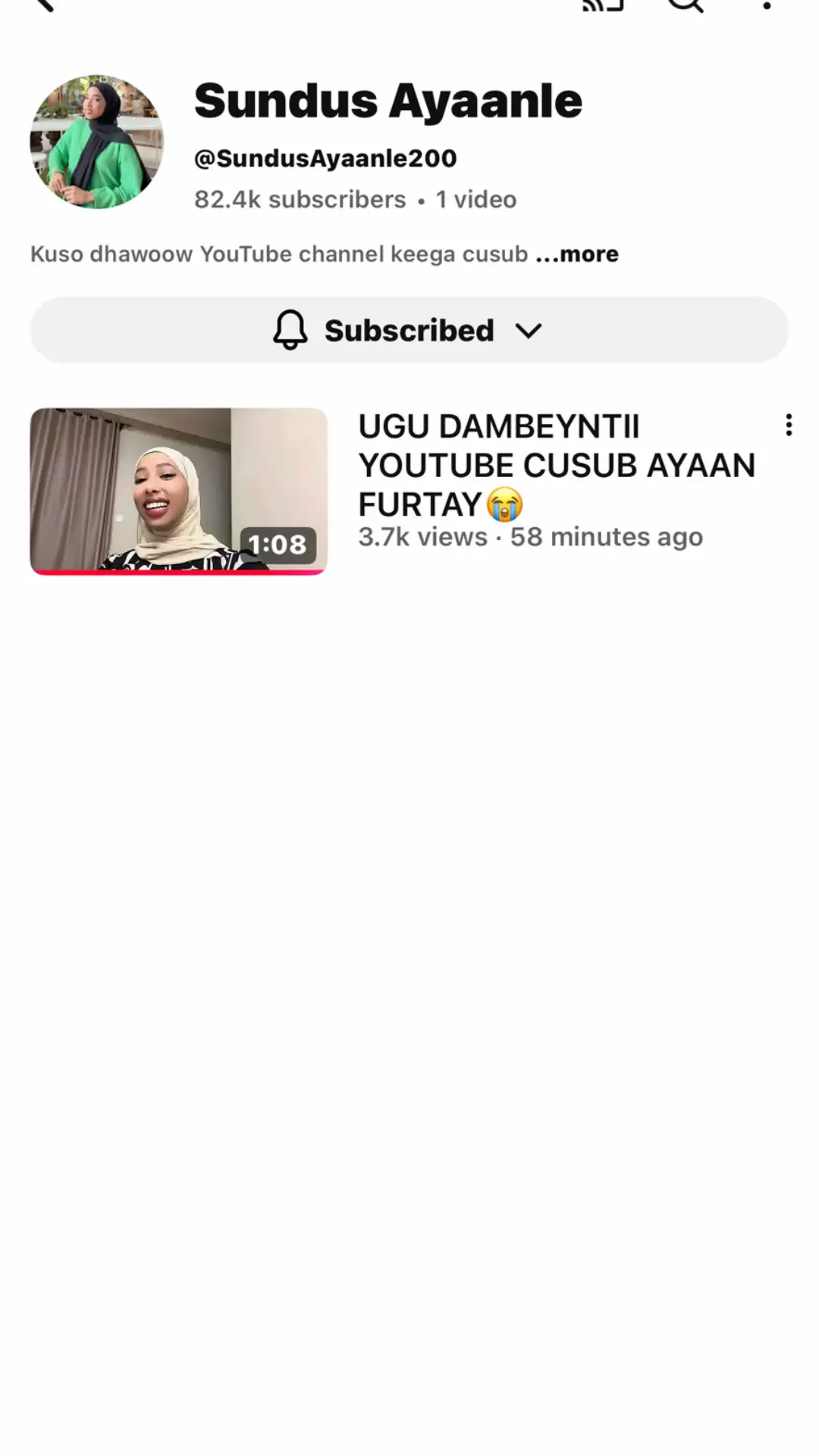819x1456 pixels.
Task: Tap the crying emoji in the video title
Action: click(x=507, y=504)
